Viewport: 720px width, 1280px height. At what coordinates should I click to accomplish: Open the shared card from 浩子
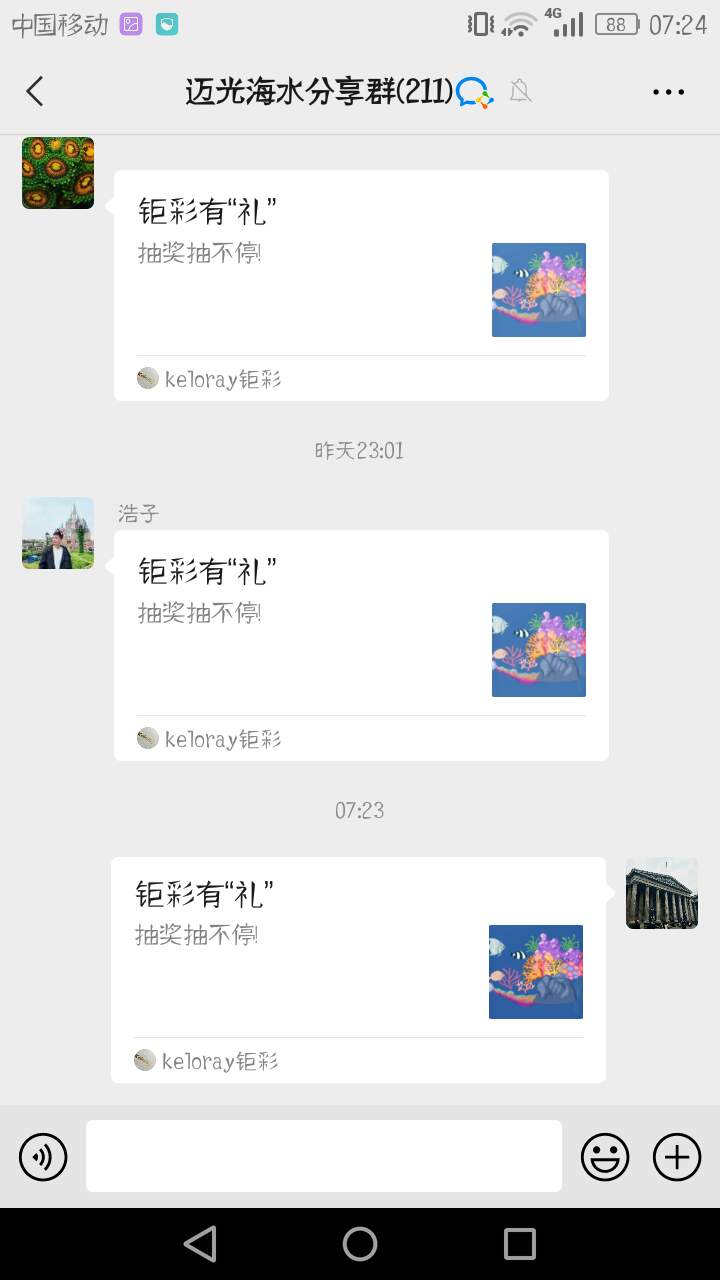coord(360,645)
